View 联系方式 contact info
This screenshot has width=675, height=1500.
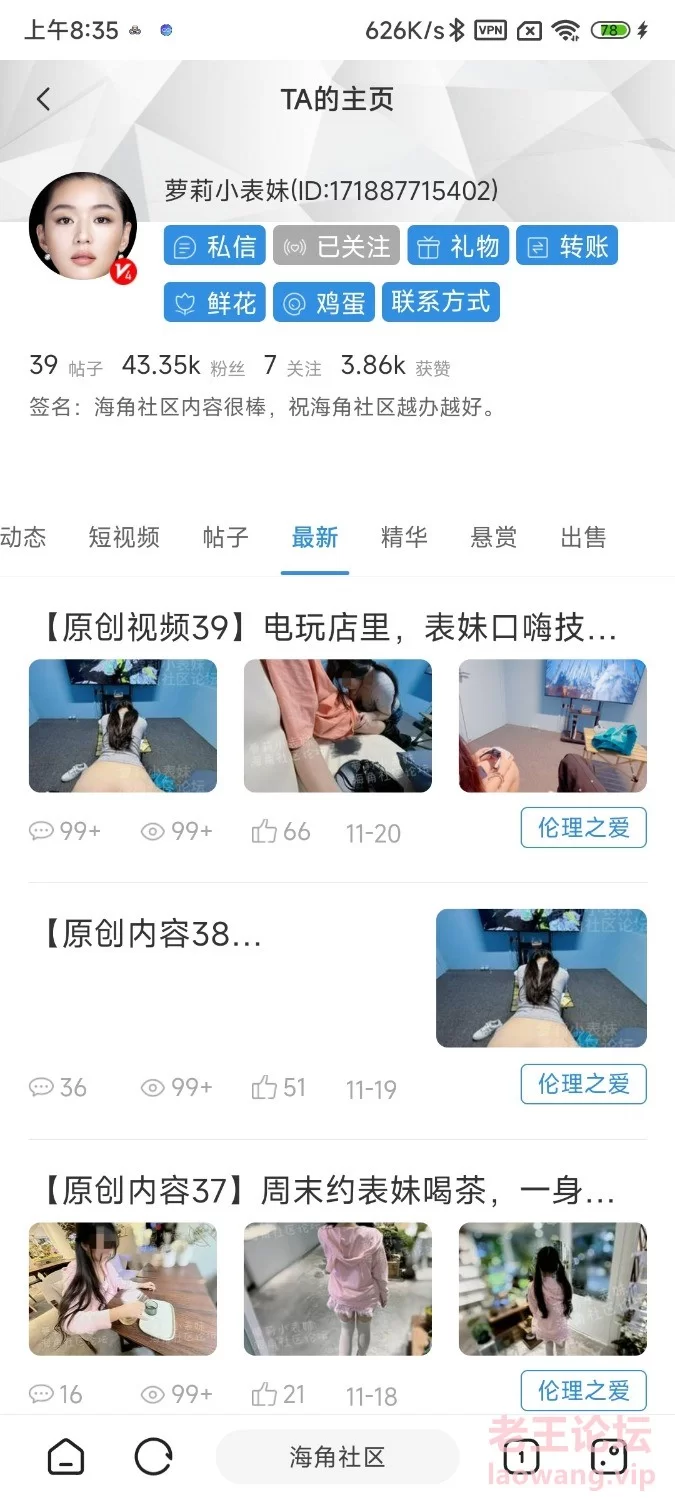tap(440, 302)
